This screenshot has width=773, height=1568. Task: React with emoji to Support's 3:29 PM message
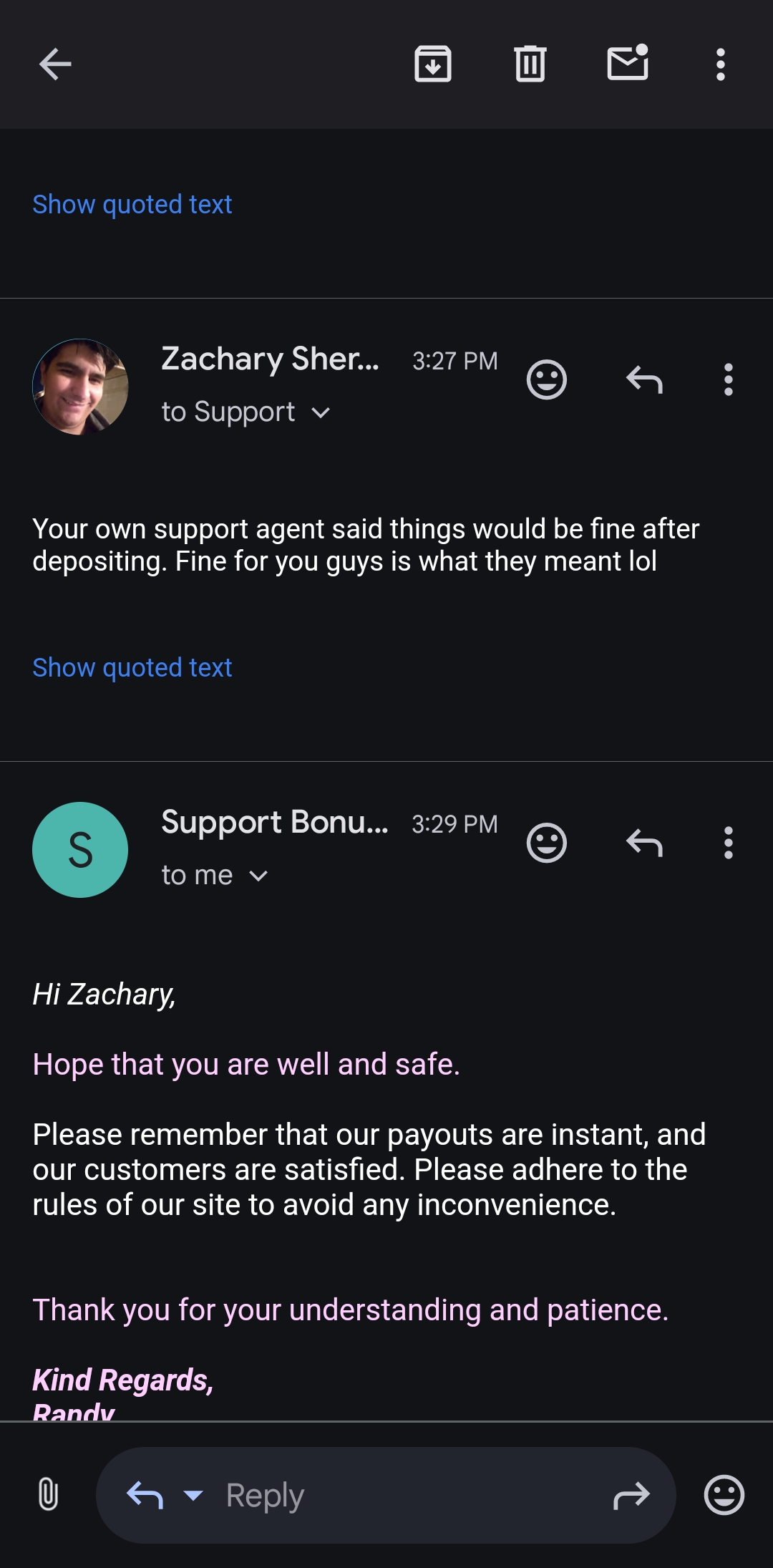click(x=546, y=843)
